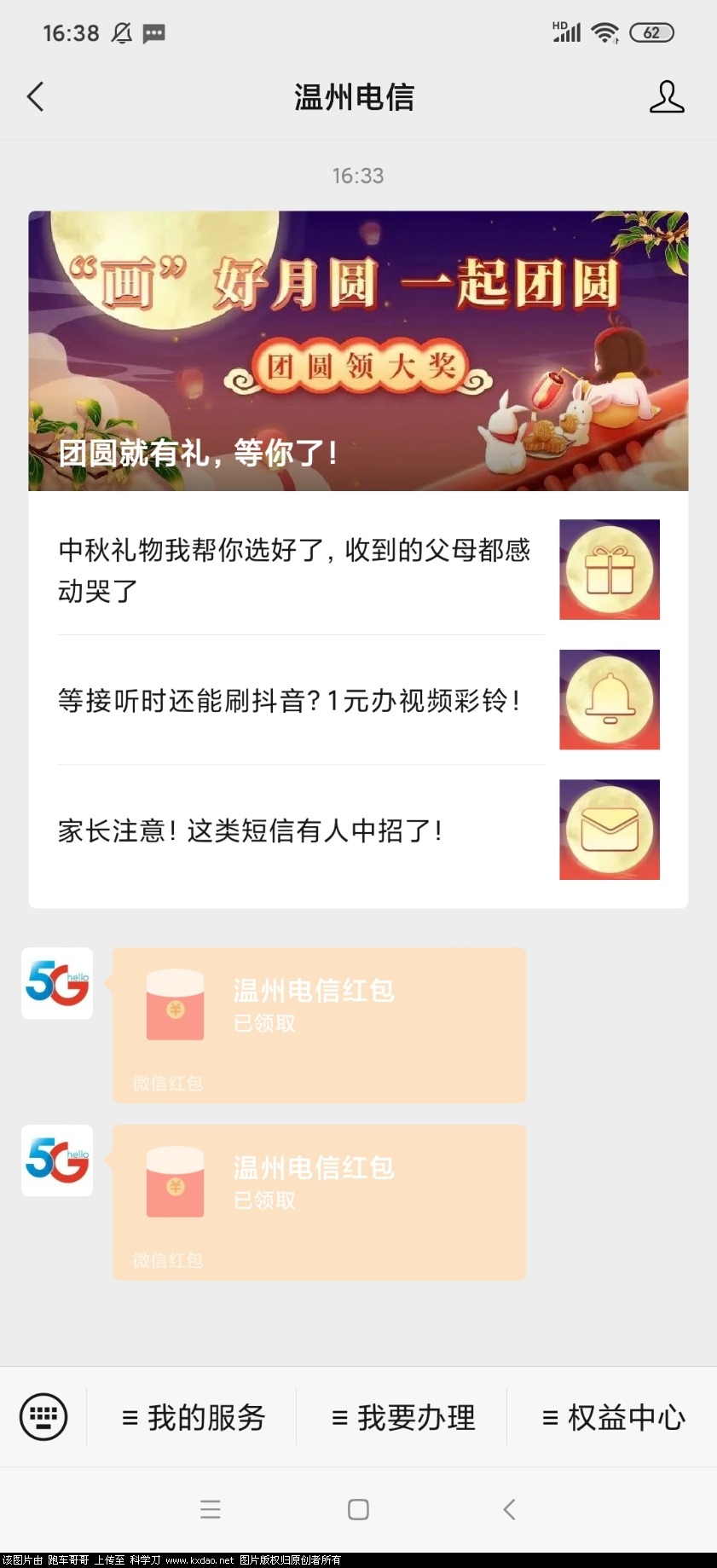This screenshot has height=1568, width=717.
Task: Open the 中秋礼物 article link
Action: 294,568
